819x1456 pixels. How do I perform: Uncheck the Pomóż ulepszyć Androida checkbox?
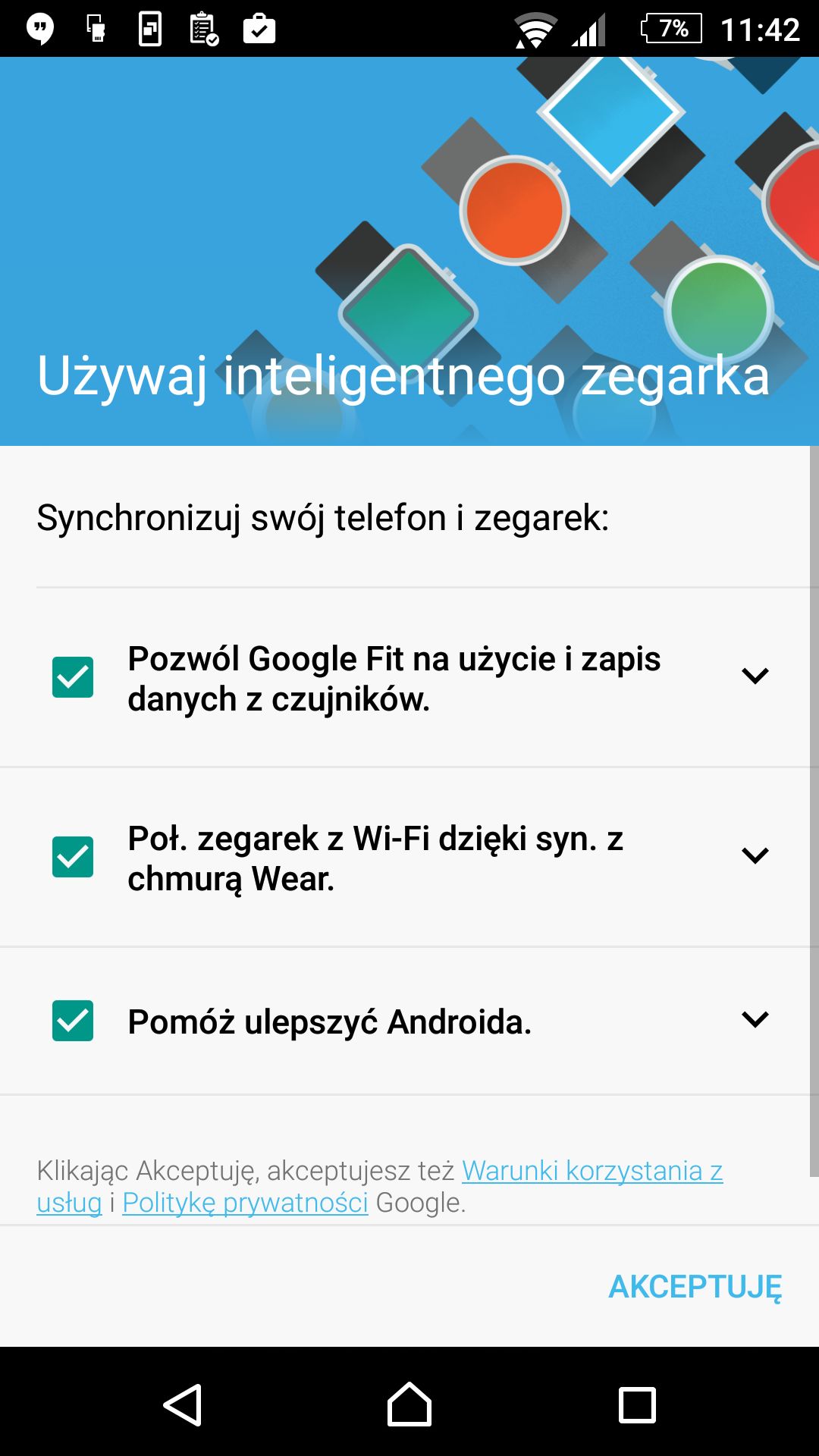73,1020
